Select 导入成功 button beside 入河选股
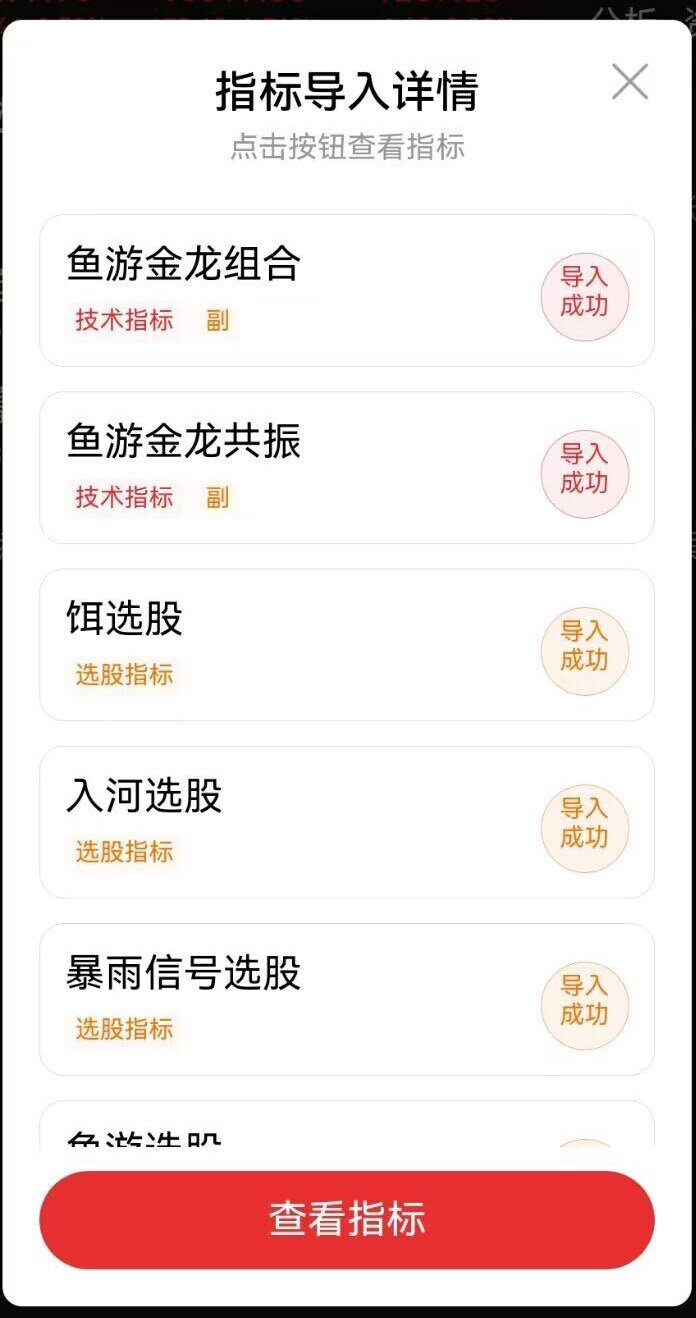Viewport: 696px width, 1318px height. (x=584, y=823)
